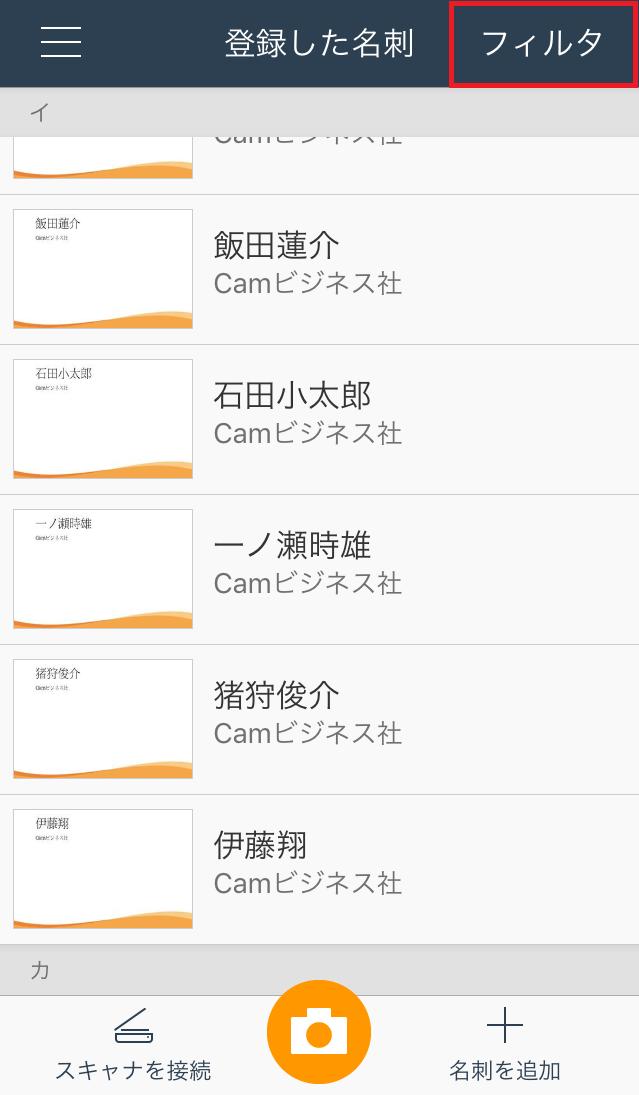Open the hamburger drawer menu

pos(61,42)
